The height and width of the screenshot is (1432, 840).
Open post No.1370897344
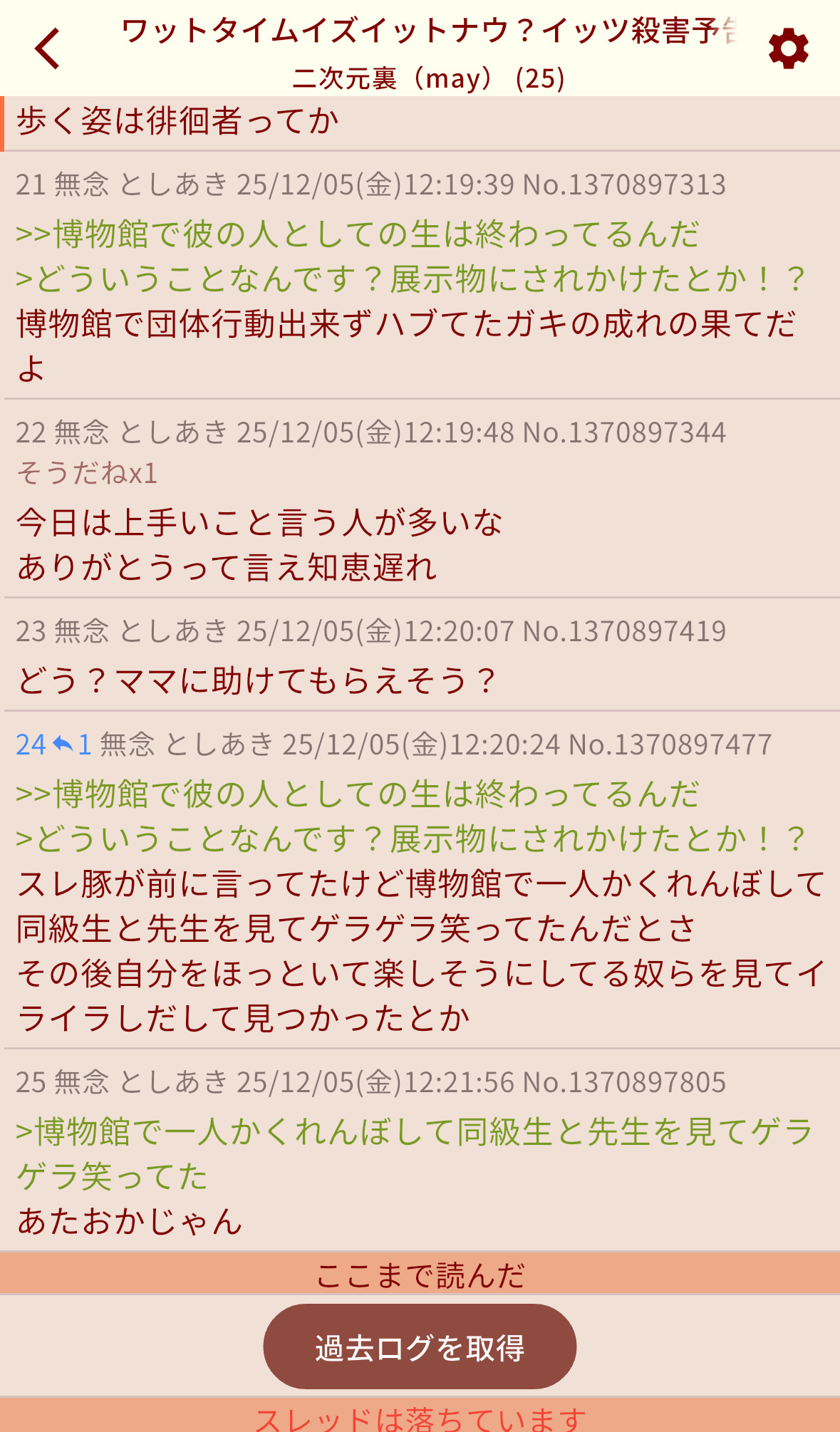point(624,432)
